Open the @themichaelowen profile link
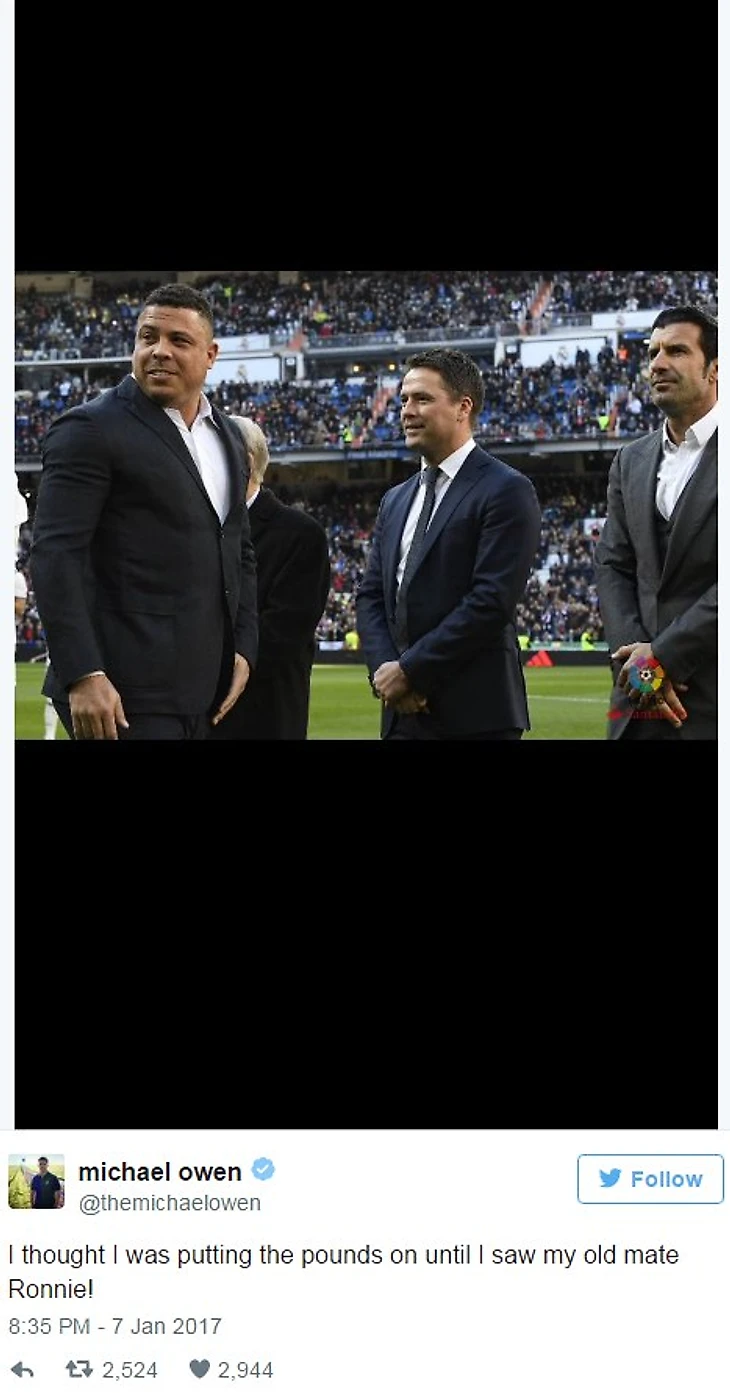Screen dimensions: 730x1393 point(169,1203)
